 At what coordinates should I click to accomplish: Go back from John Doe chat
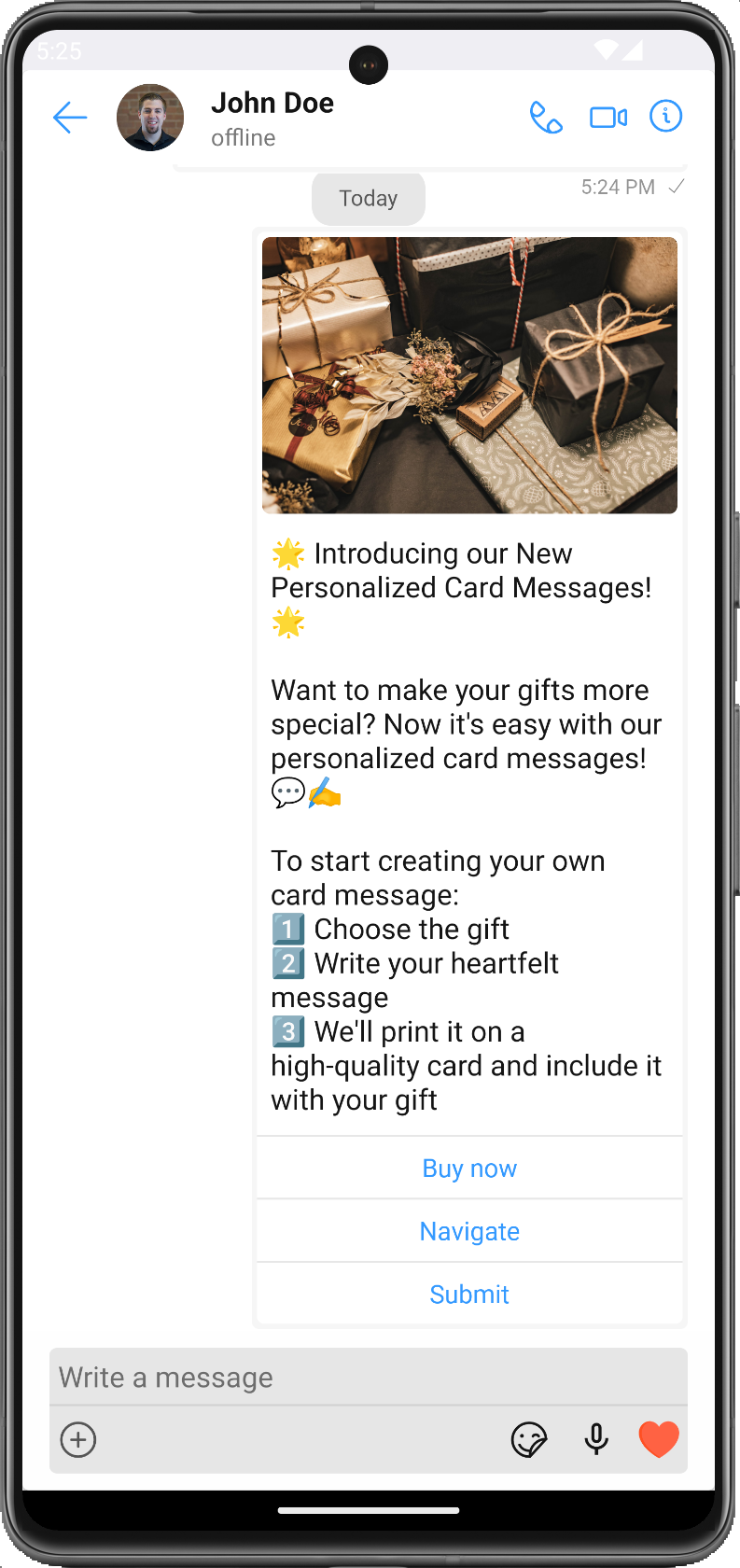coord(70,118)
